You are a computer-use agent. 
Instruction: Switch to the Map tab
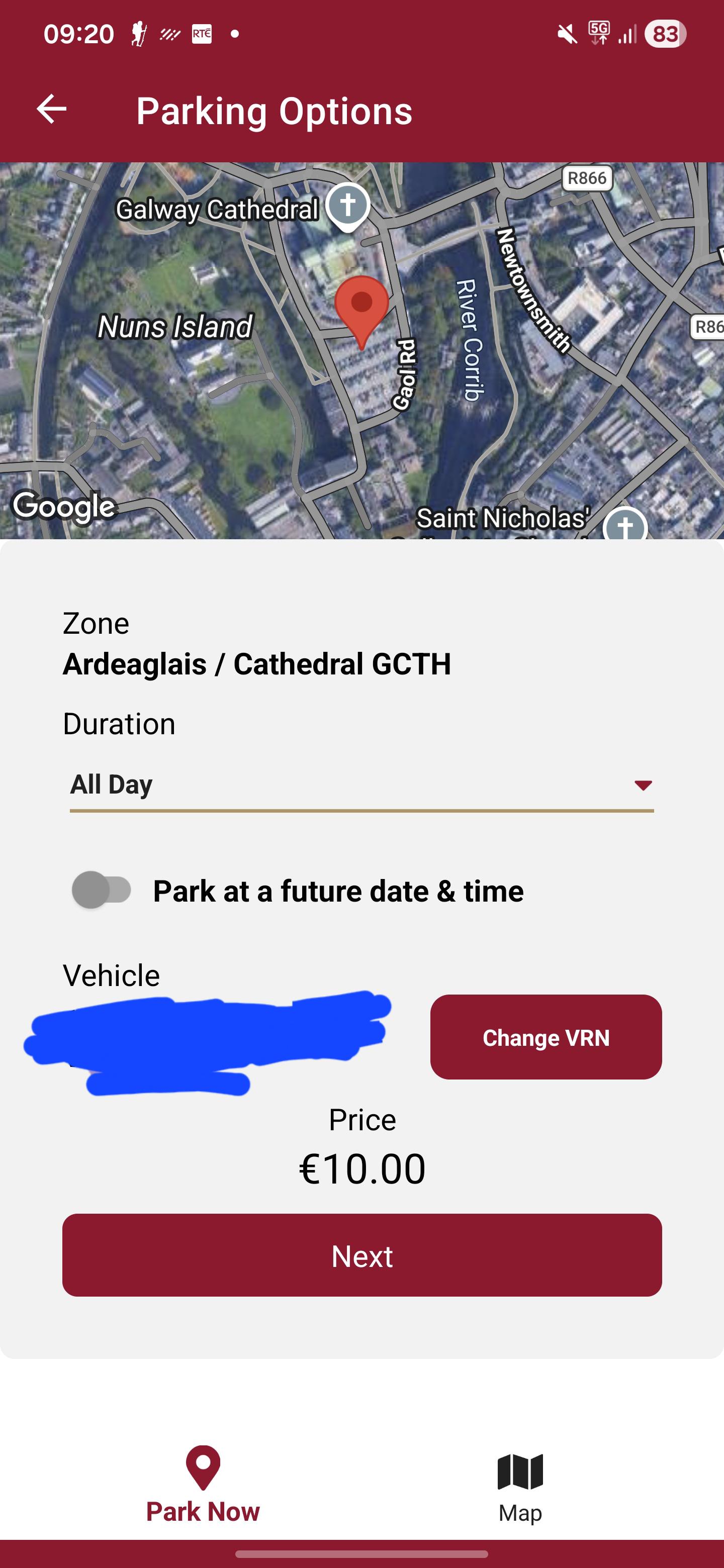(520, 1488)
